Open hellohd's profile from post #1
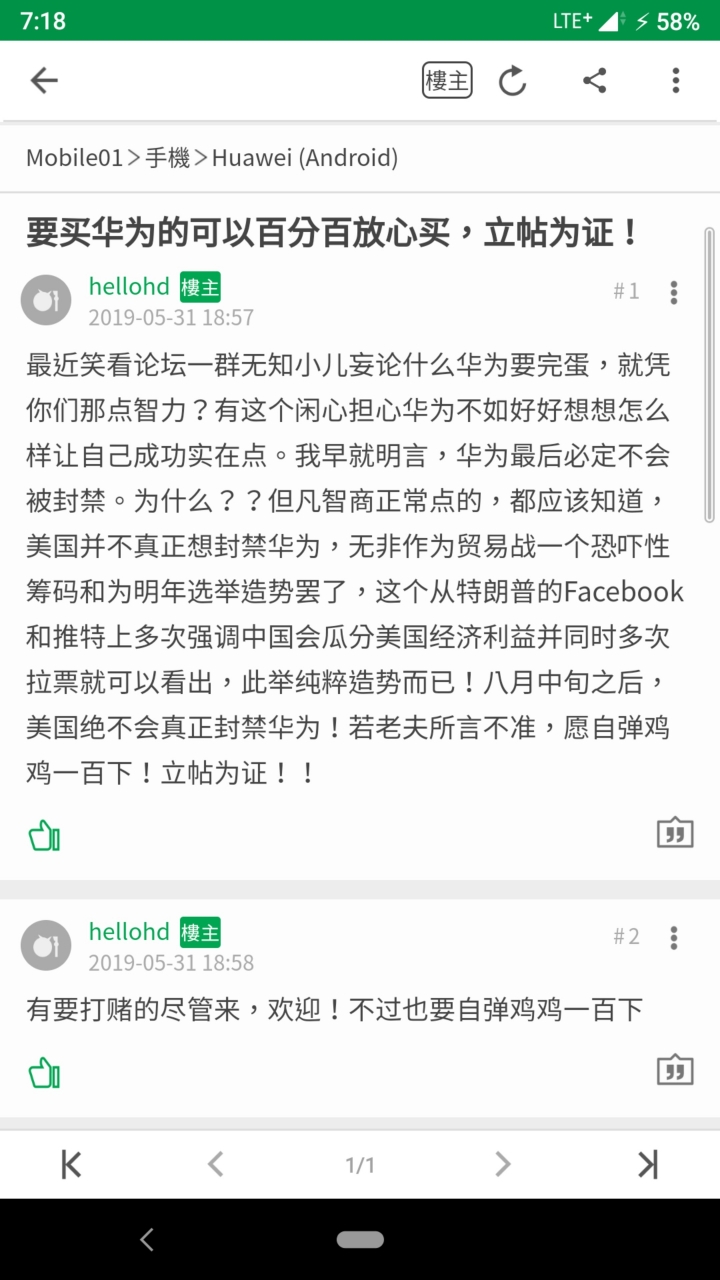The height and width of the screenshot is (1280, 720). pos(129,287)
